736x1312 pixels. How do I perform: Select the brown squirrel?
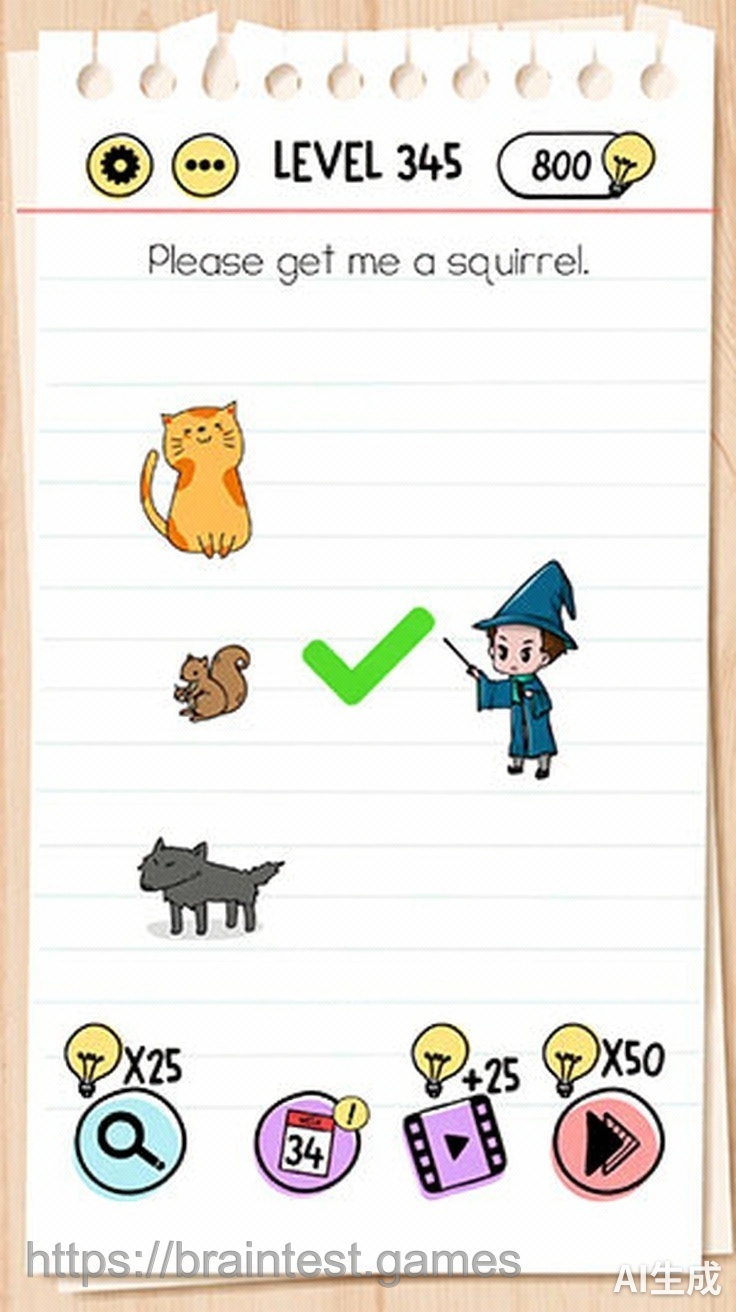[x=213, y=683]
